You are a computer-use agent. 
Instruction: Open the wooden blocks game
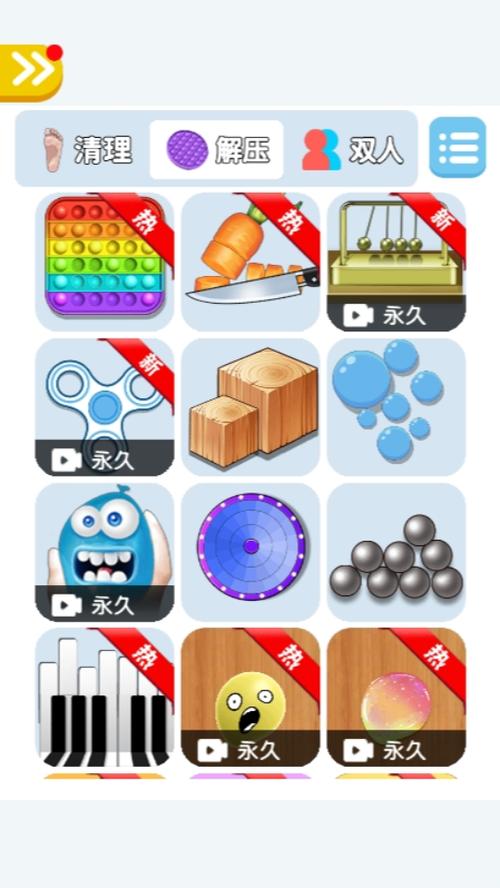pos(250,407)
